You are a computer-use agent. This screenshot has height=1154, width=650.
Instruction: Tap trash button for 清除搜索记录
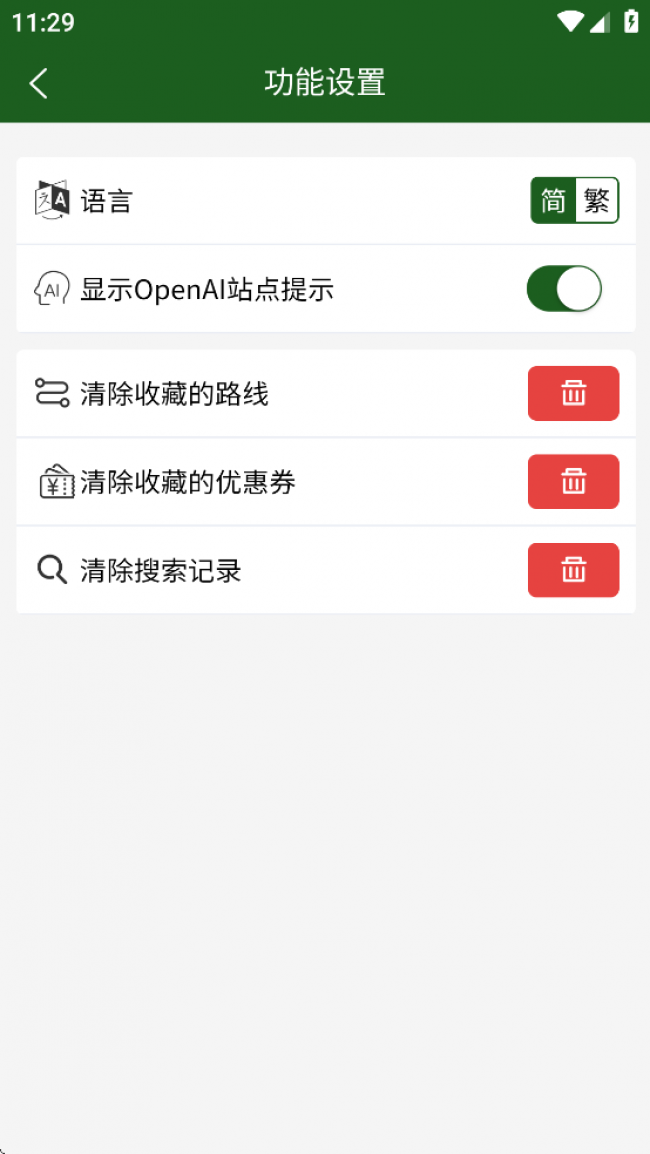click(573, 570)
